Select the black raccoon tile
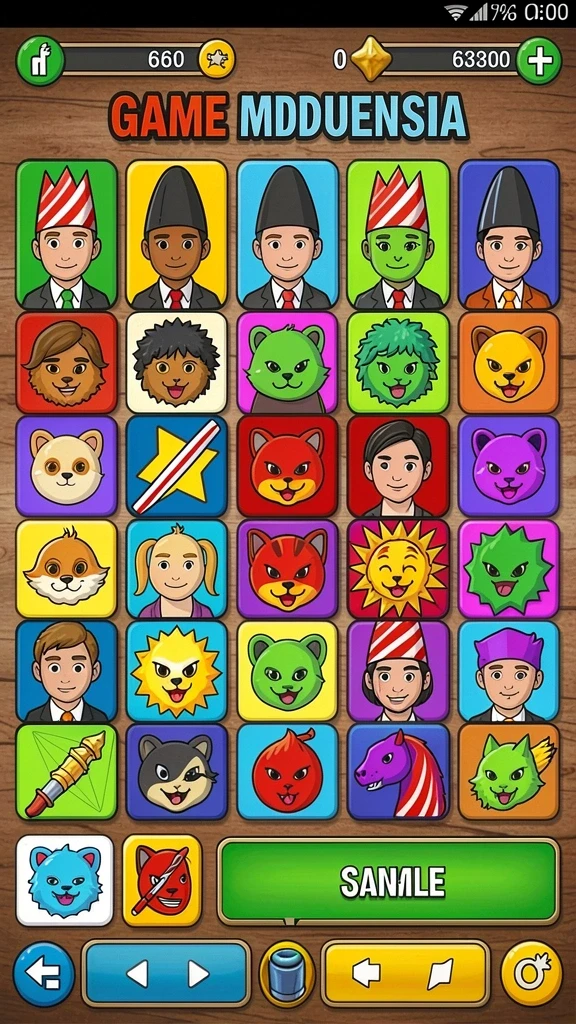 tap(177, 771)
